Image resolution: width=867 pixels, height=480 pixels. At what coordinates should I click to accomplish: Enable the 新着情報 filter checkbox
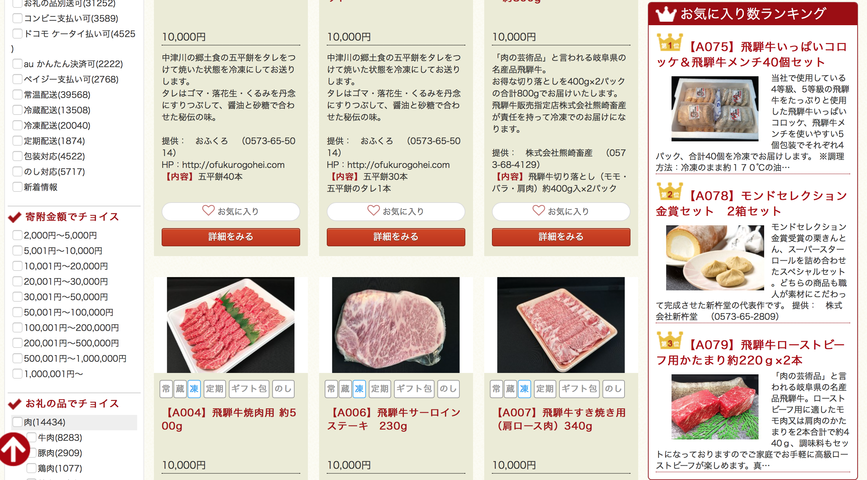(18, 187)
